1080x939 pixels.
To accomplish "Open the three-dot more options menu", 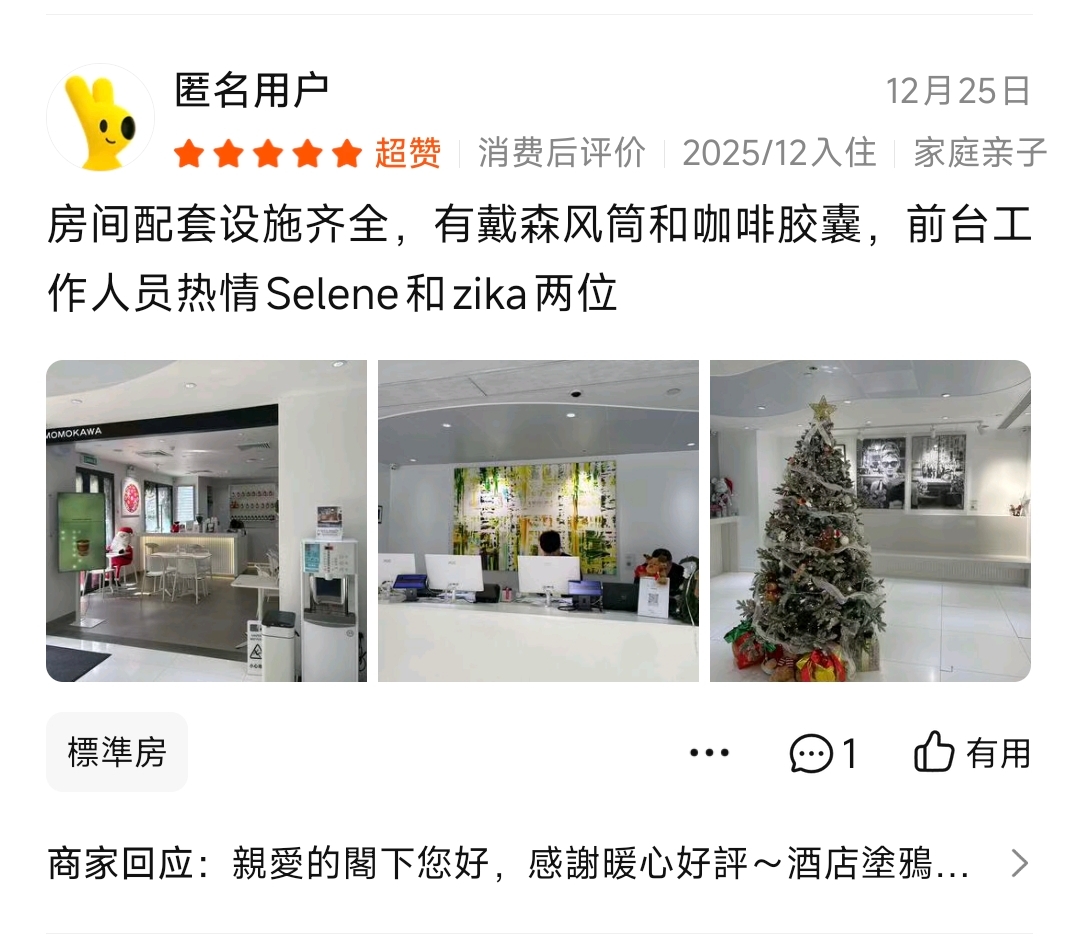I will [709, 753].
